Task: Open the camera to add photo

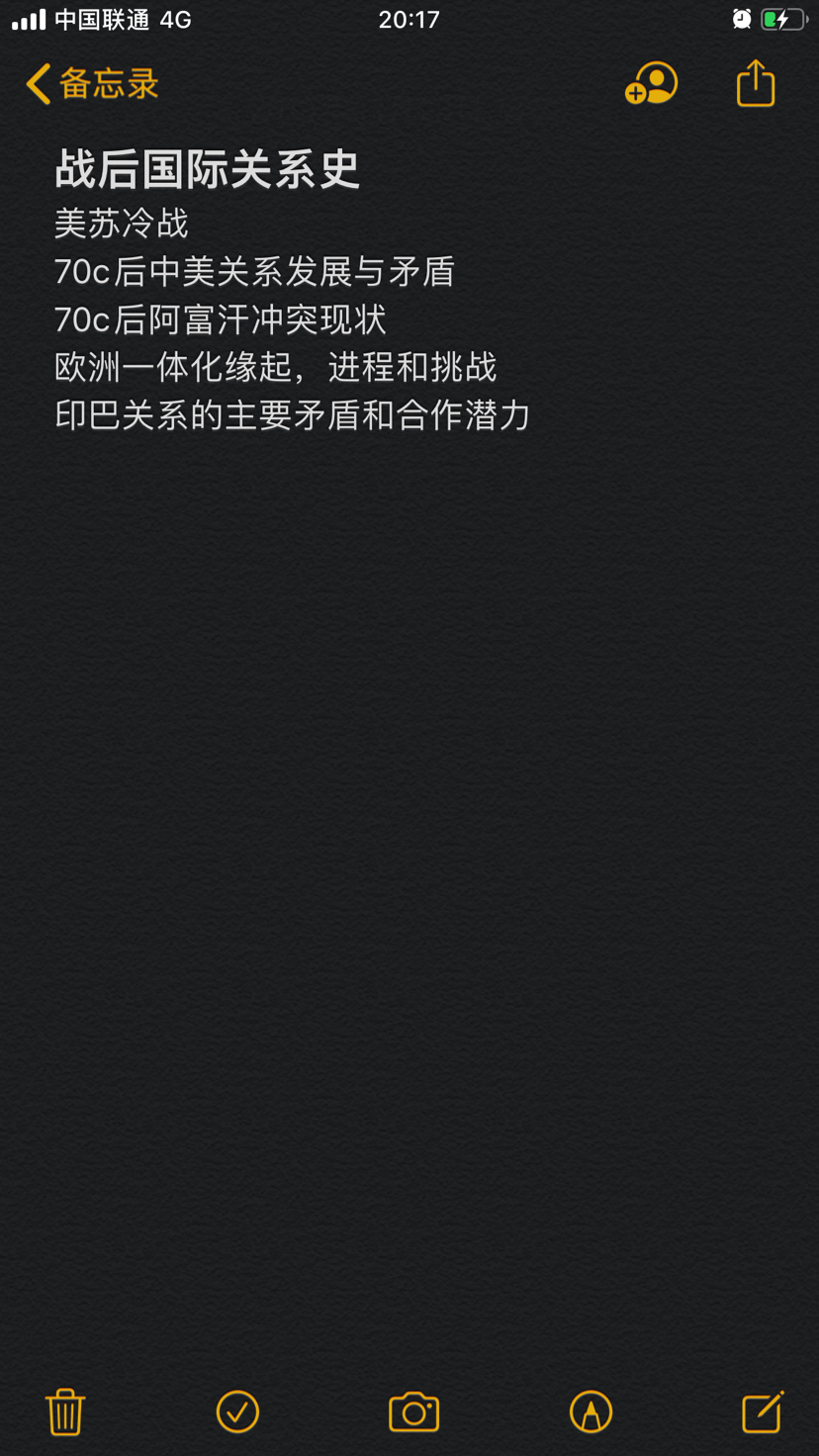Action: point(413,1411)
